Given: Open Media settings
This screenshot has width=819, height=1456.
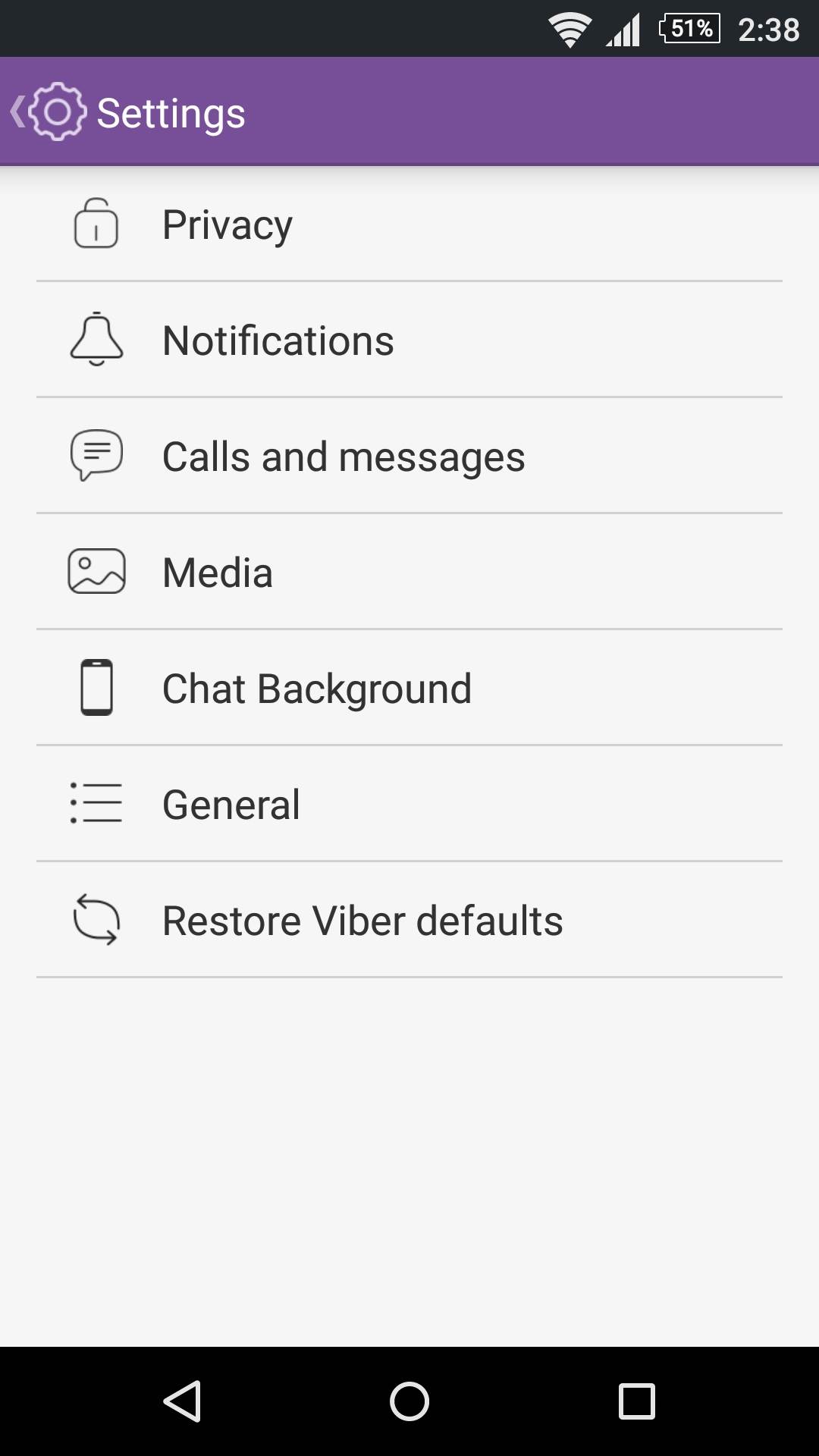Looking at the screenshot, I should point(409,573).
